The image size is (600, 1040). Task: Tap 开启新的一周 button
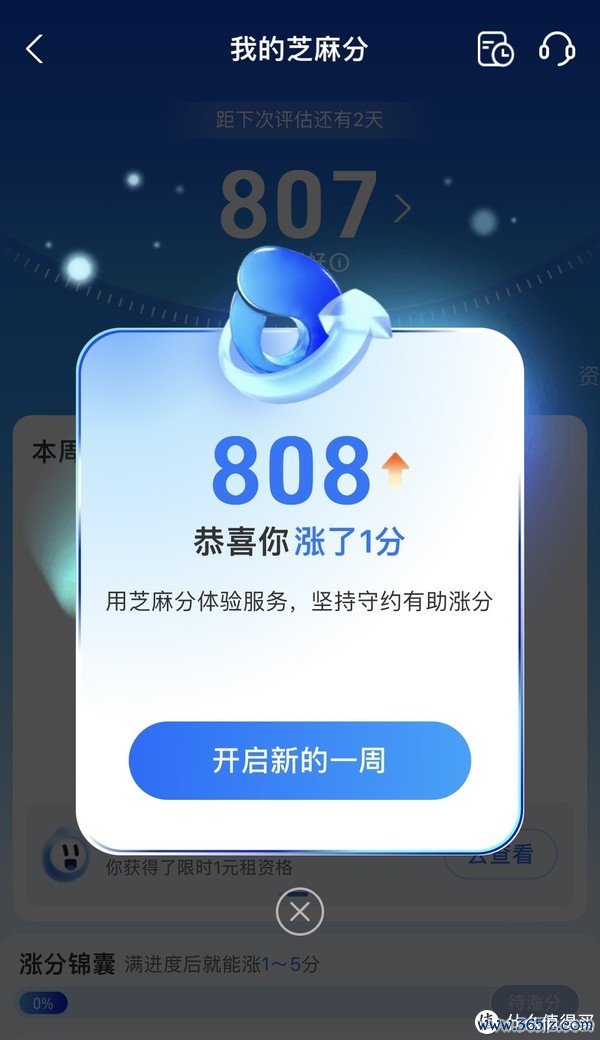[300, 760]
